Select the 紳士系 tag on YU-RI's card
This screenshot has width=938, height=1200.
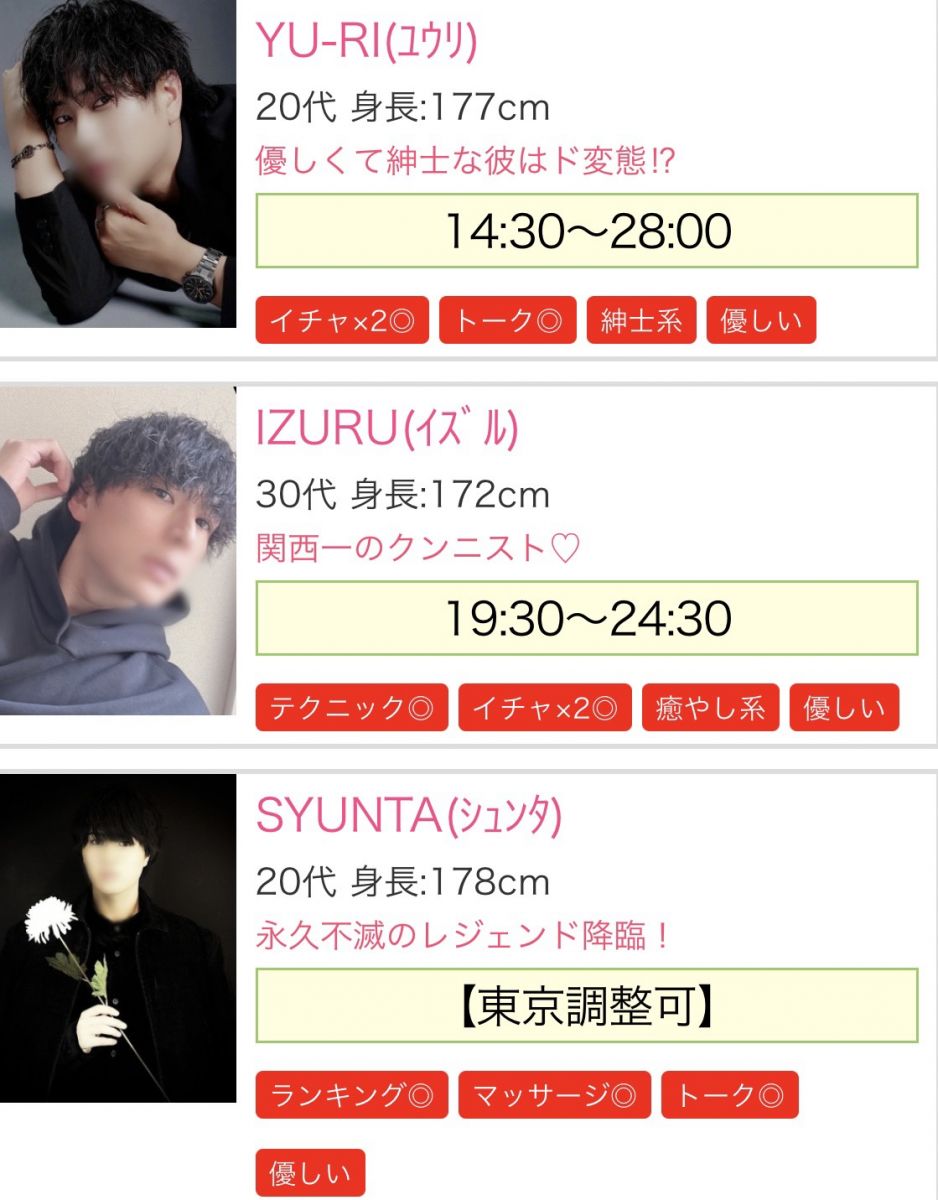(641, 321)
